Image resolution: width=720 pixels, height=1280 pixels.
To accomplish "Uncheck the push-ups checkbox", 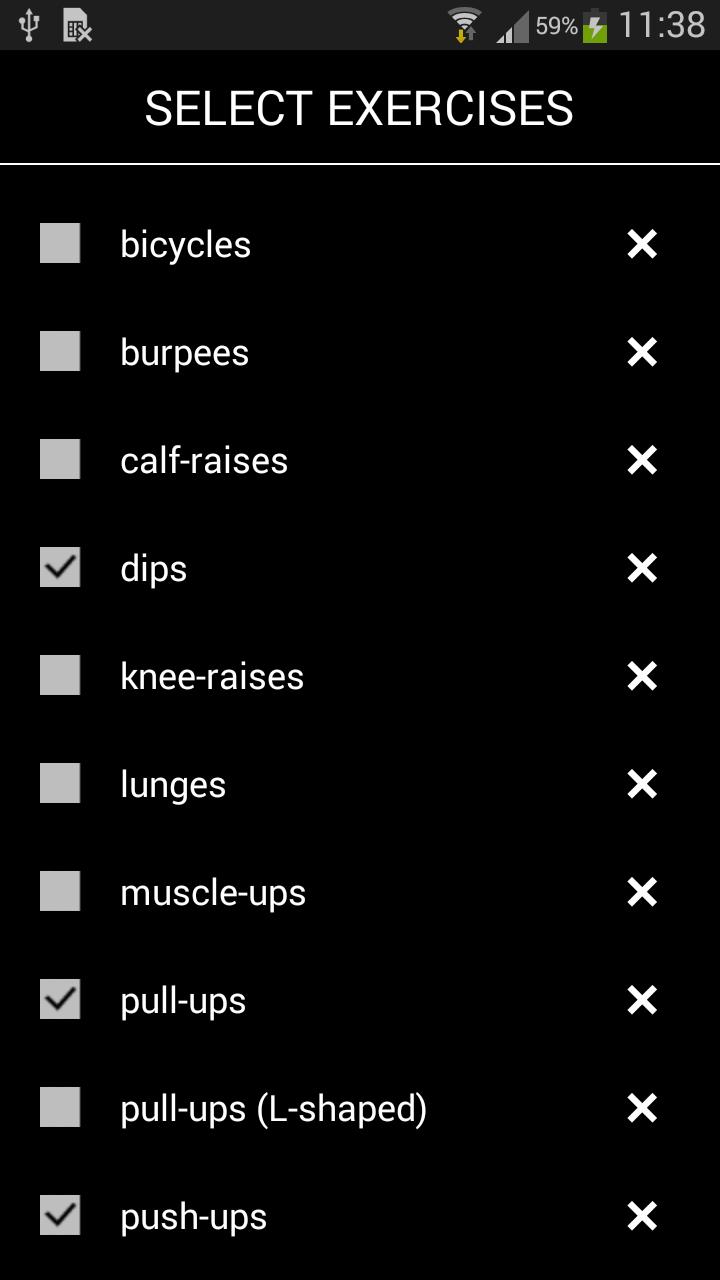I will 60,1216.
